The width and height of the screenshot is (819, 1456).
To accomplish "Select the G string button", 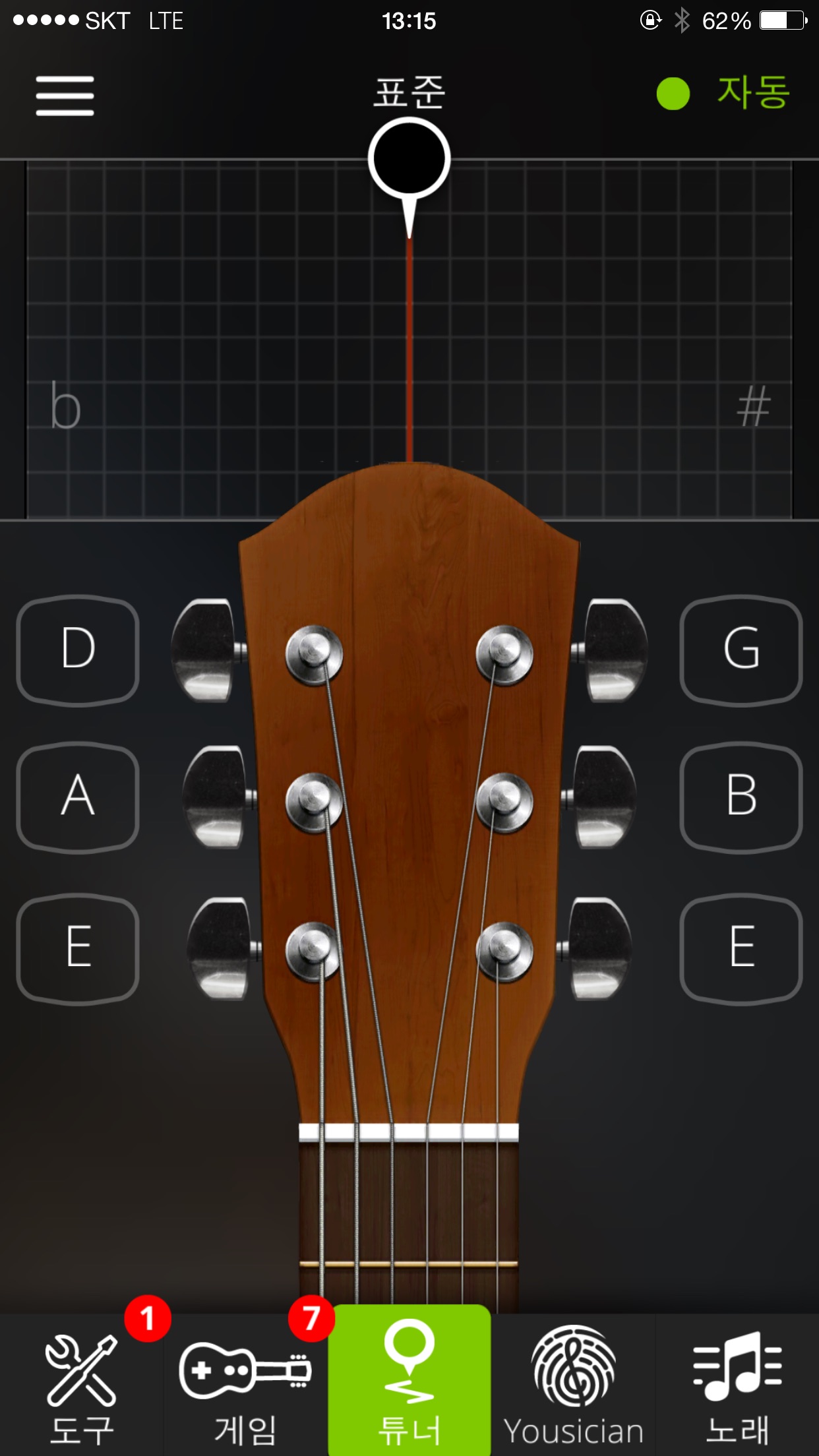I will [741, 650].
